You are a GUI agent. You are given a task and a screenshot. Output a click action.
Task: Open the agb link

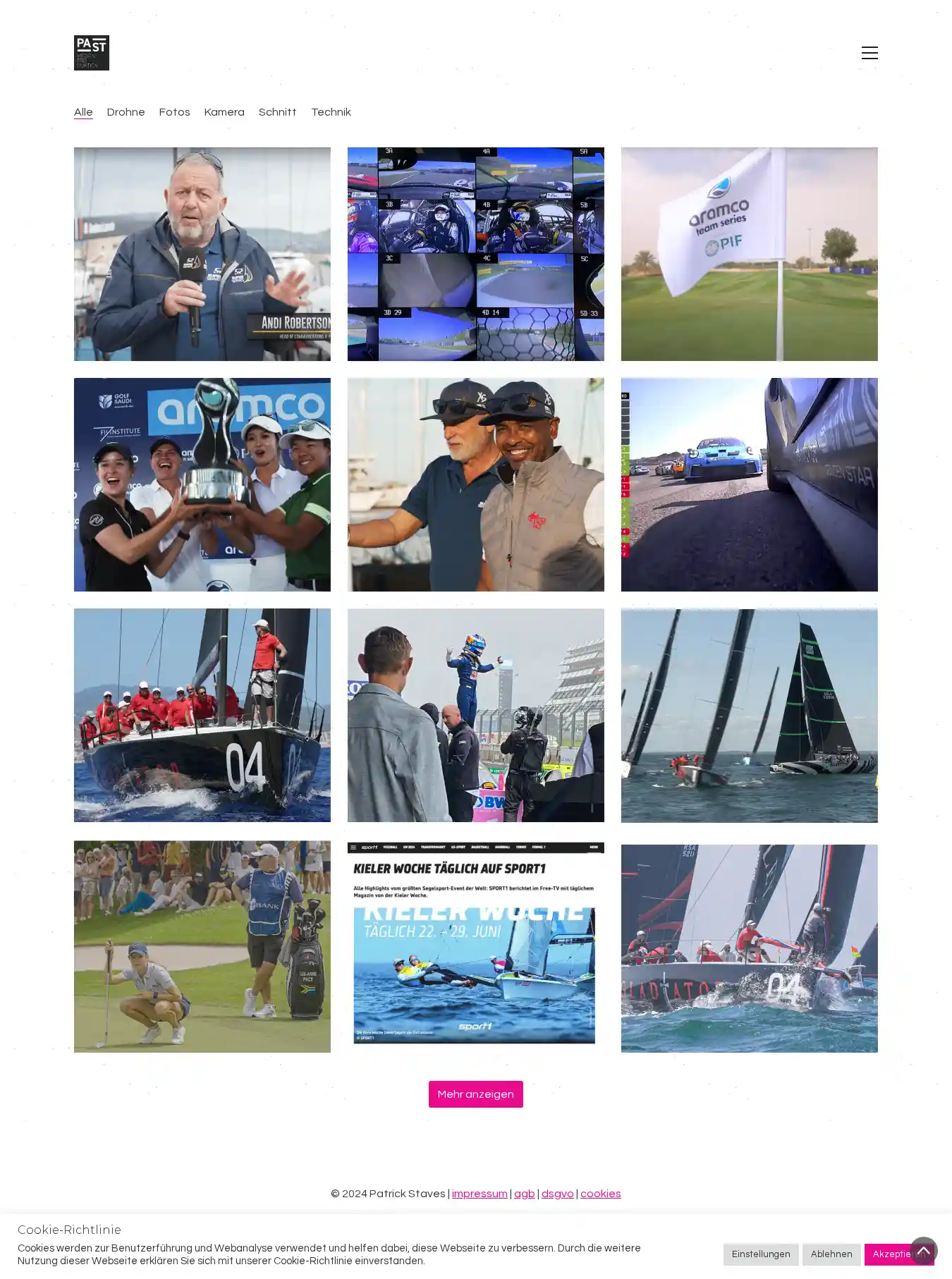point(524,1194)
